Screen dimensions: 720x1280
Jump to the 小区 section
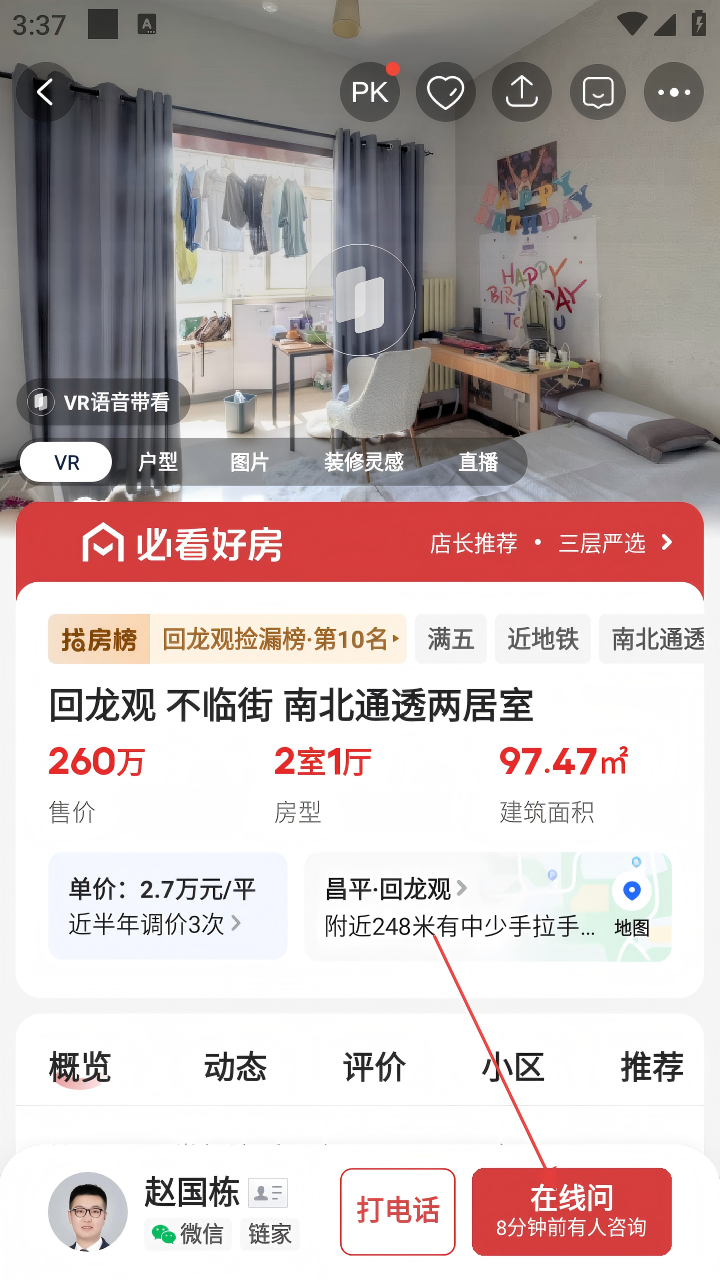[x=512, y=1067]
